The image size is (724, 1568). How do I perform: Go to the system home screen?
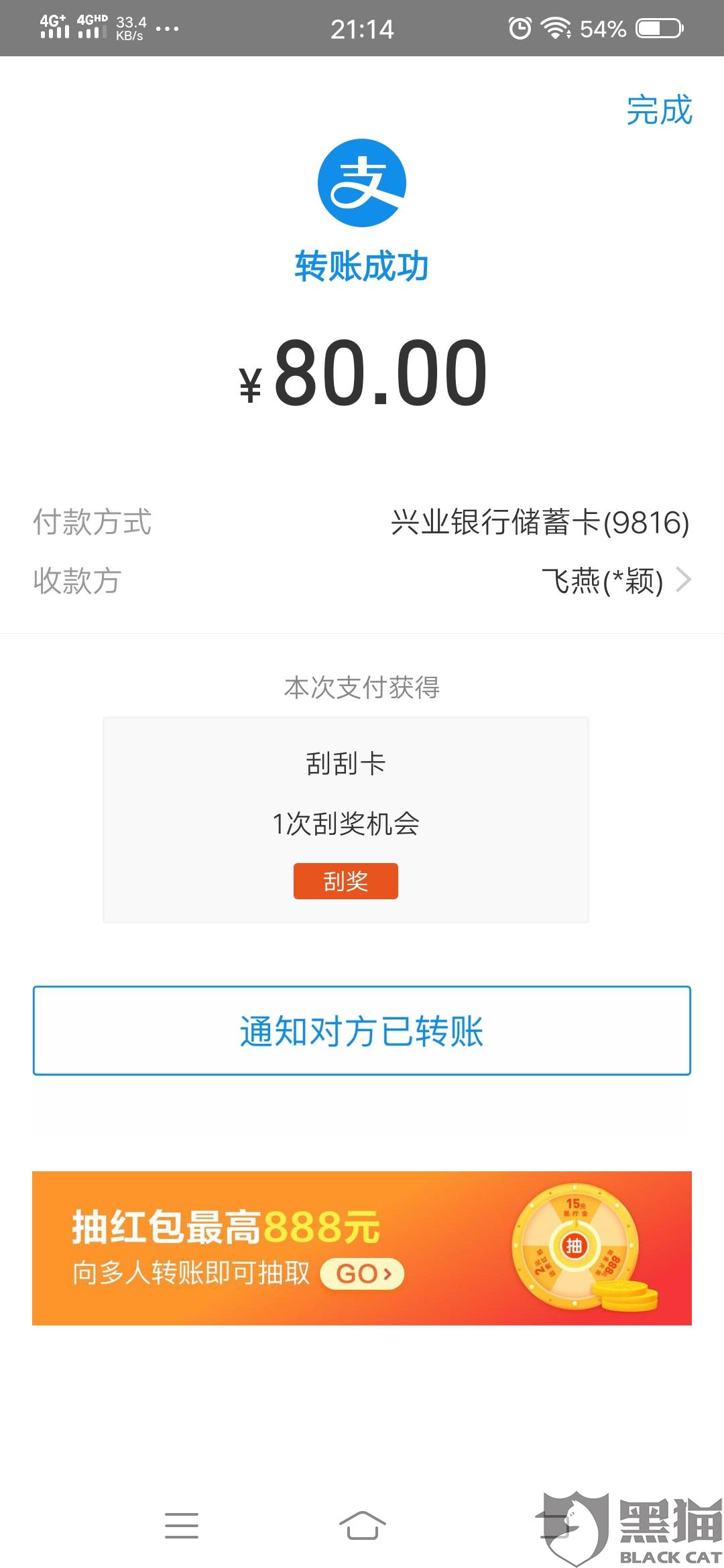click(362, 1526)
